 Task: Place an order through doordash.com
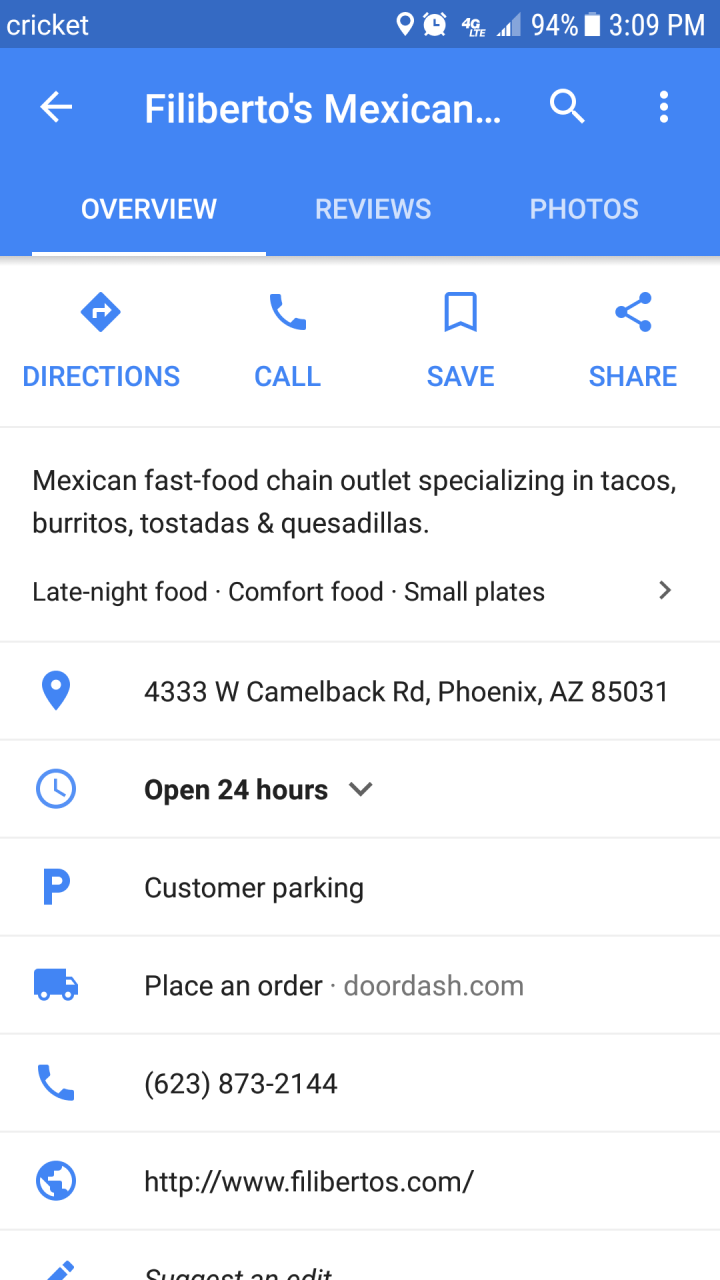pyautogui.click(x=334, y=986)
